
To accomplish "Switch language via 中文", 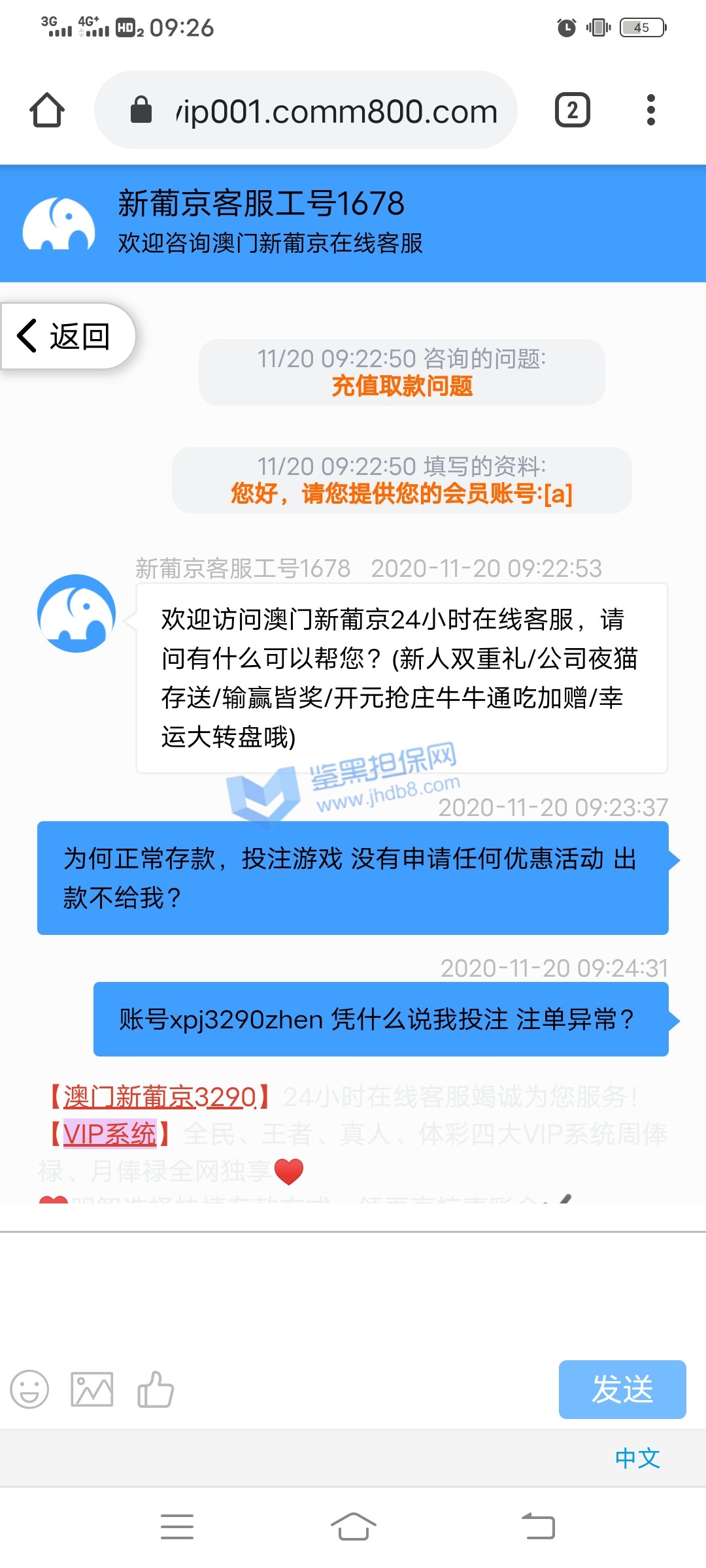I will pos(637,1458).
